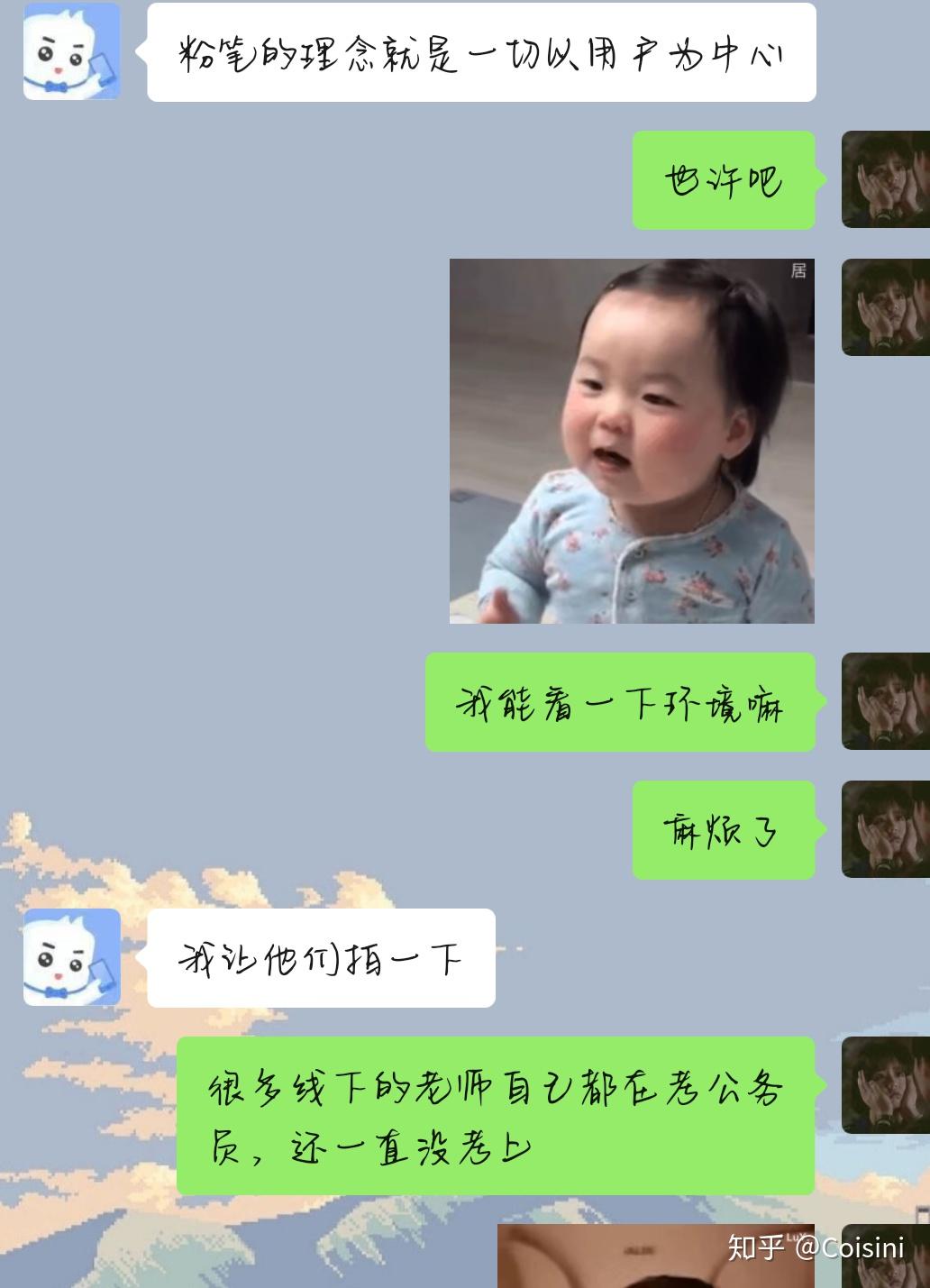
Task: Tap own avatar next to 也许吧
Action: coord(885,179)
